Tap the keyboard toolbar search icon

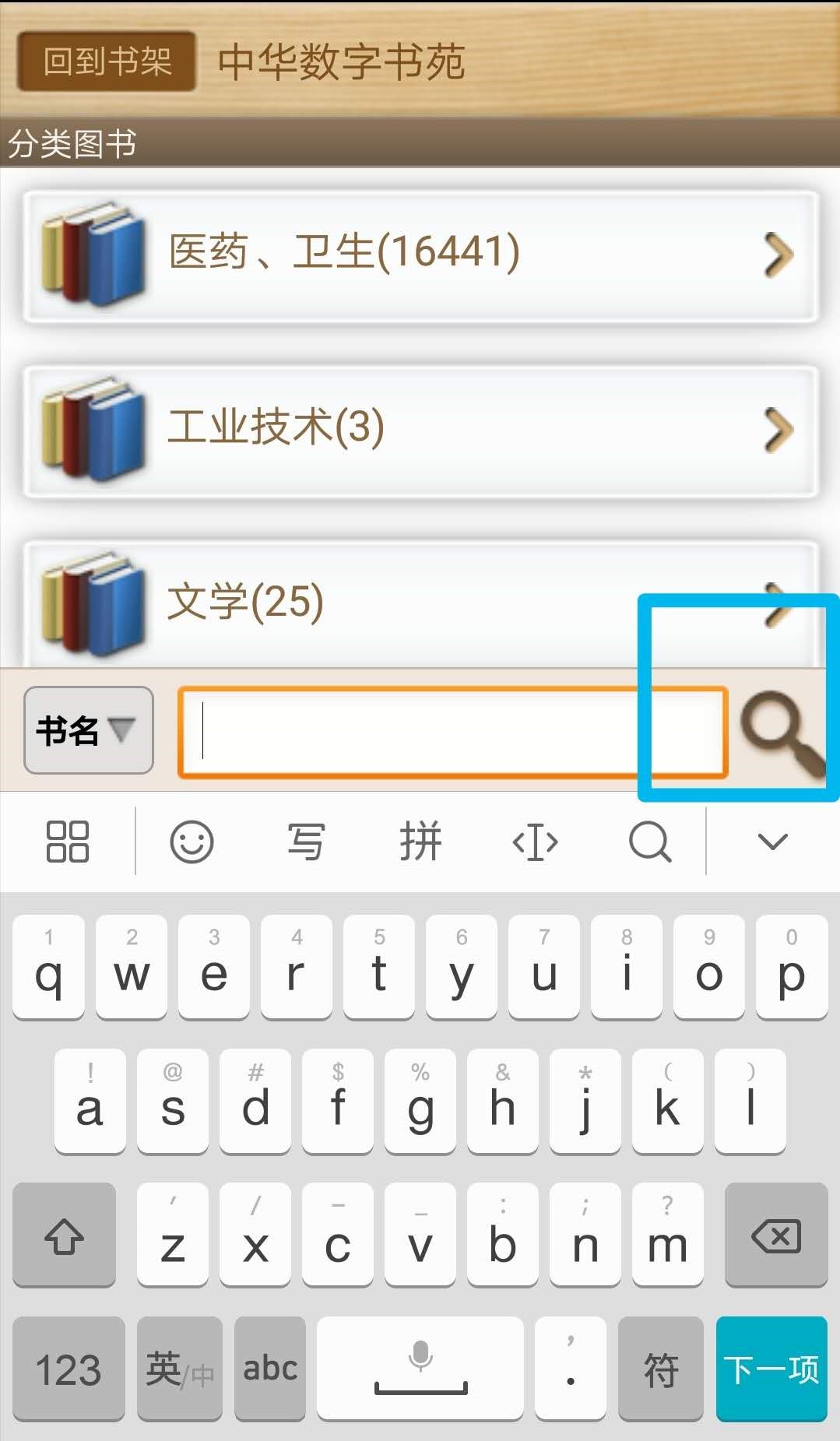coord(649,842)
